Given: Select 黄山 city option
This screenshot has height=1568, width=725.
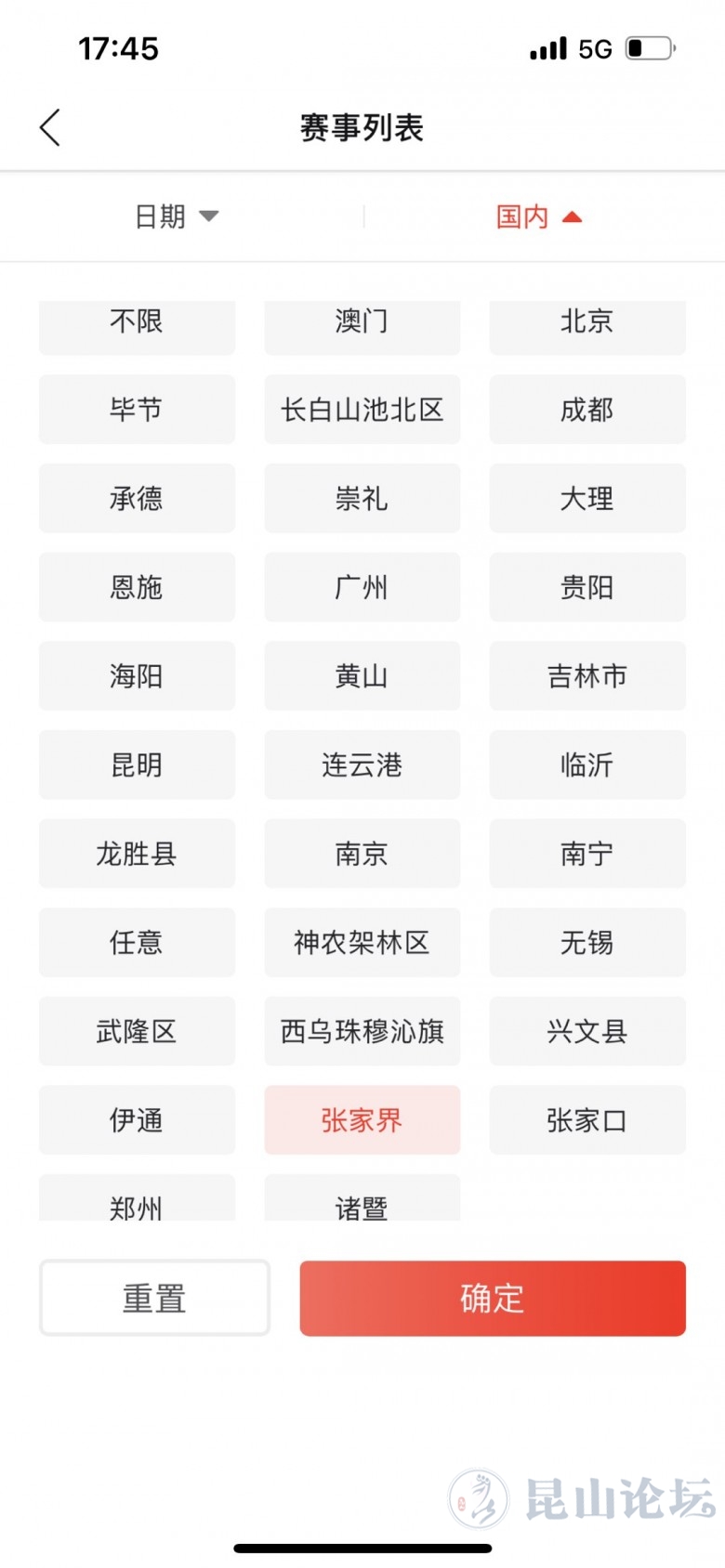Looking at the screenshot, I should click(362, 676).
